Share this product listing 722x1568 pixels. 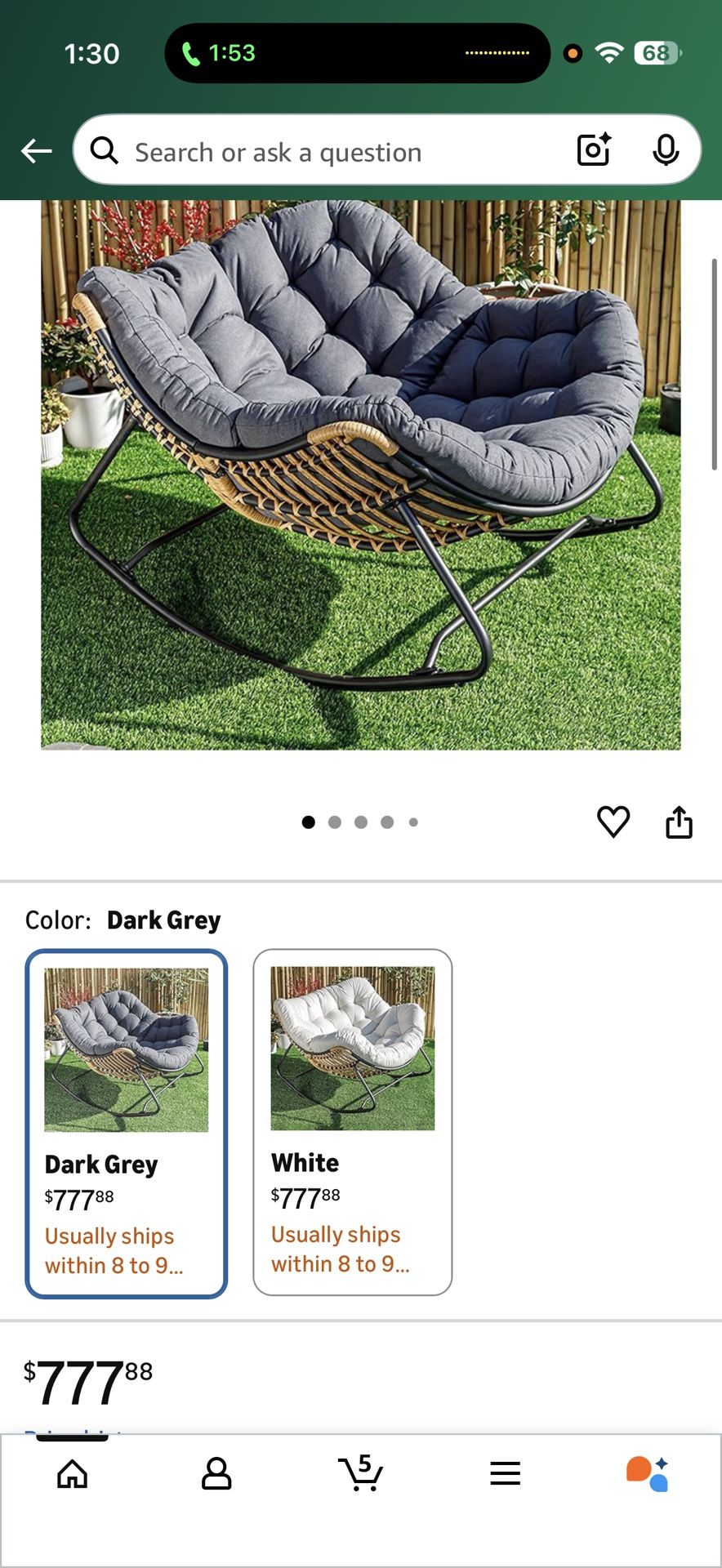coord(680,822)
